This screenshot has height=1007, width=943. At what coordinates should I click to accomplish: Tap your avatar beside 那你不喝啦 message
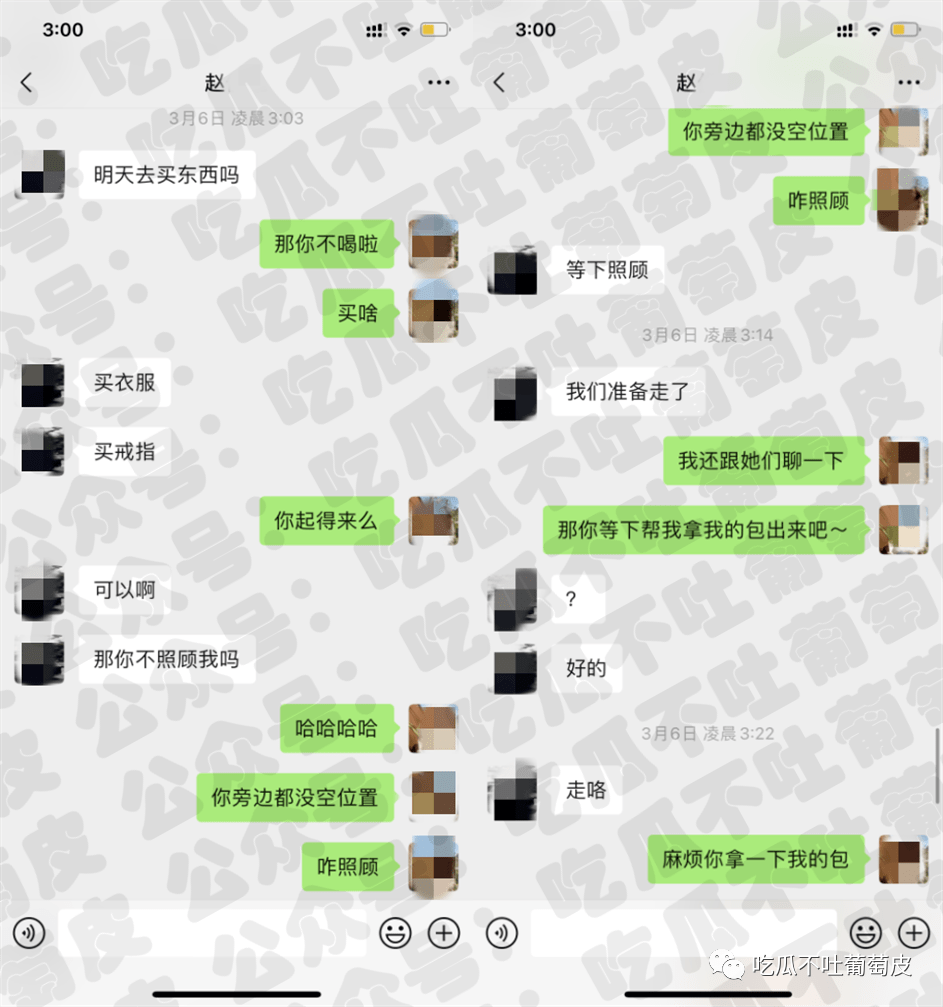(434, 244)
